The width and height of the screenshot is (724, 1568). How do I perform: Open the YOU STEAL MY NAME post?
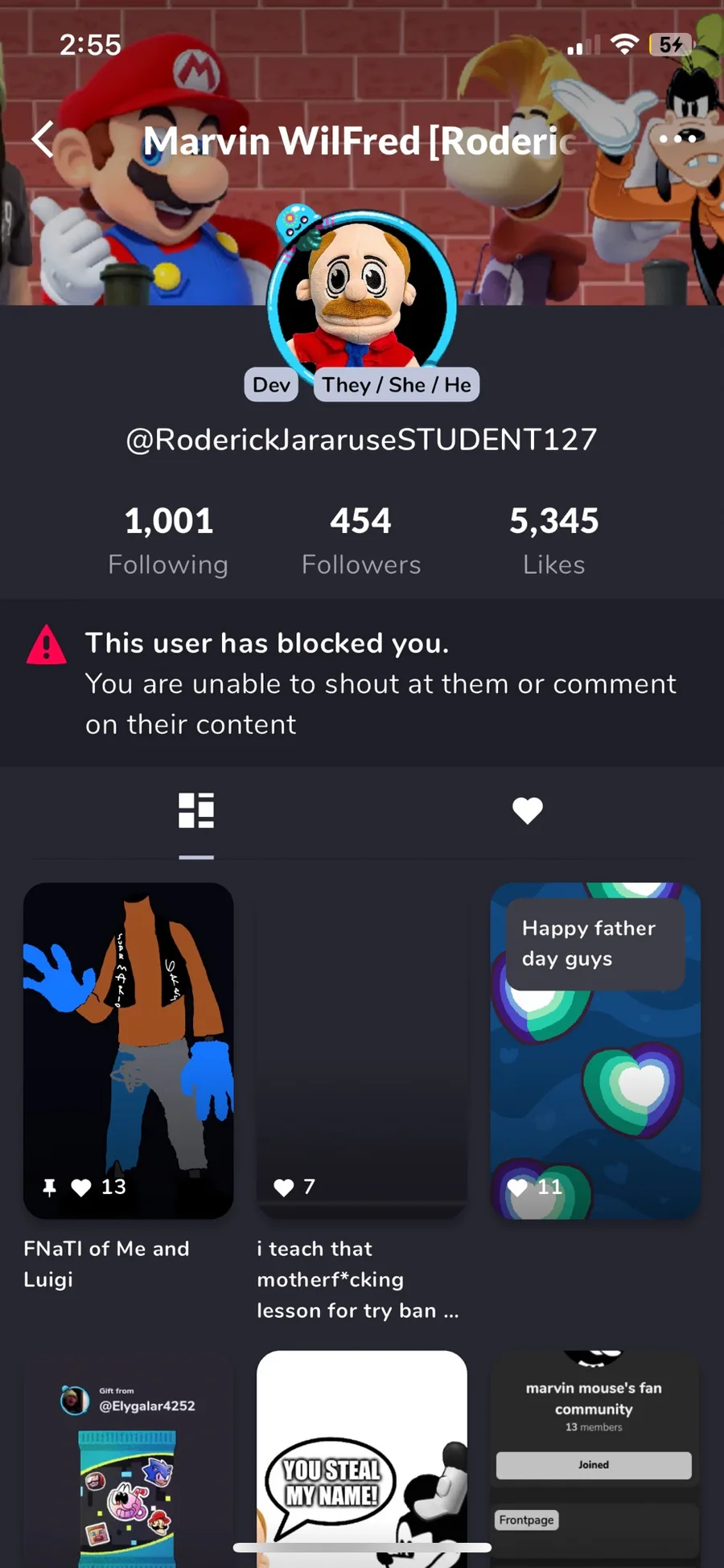click(x=362, y=1459)
